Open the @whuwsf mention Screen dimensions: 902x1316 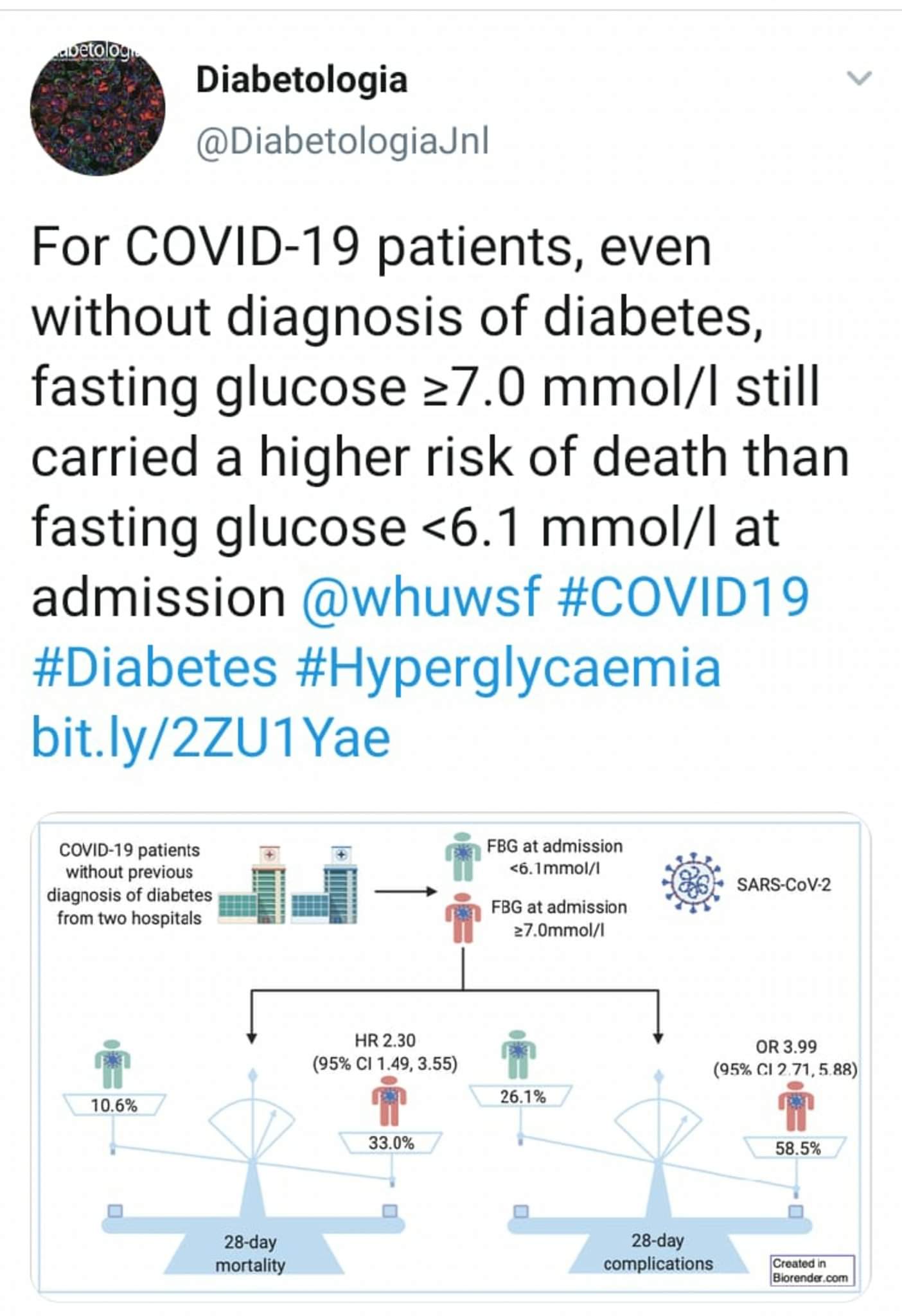(x=421, y=597)
